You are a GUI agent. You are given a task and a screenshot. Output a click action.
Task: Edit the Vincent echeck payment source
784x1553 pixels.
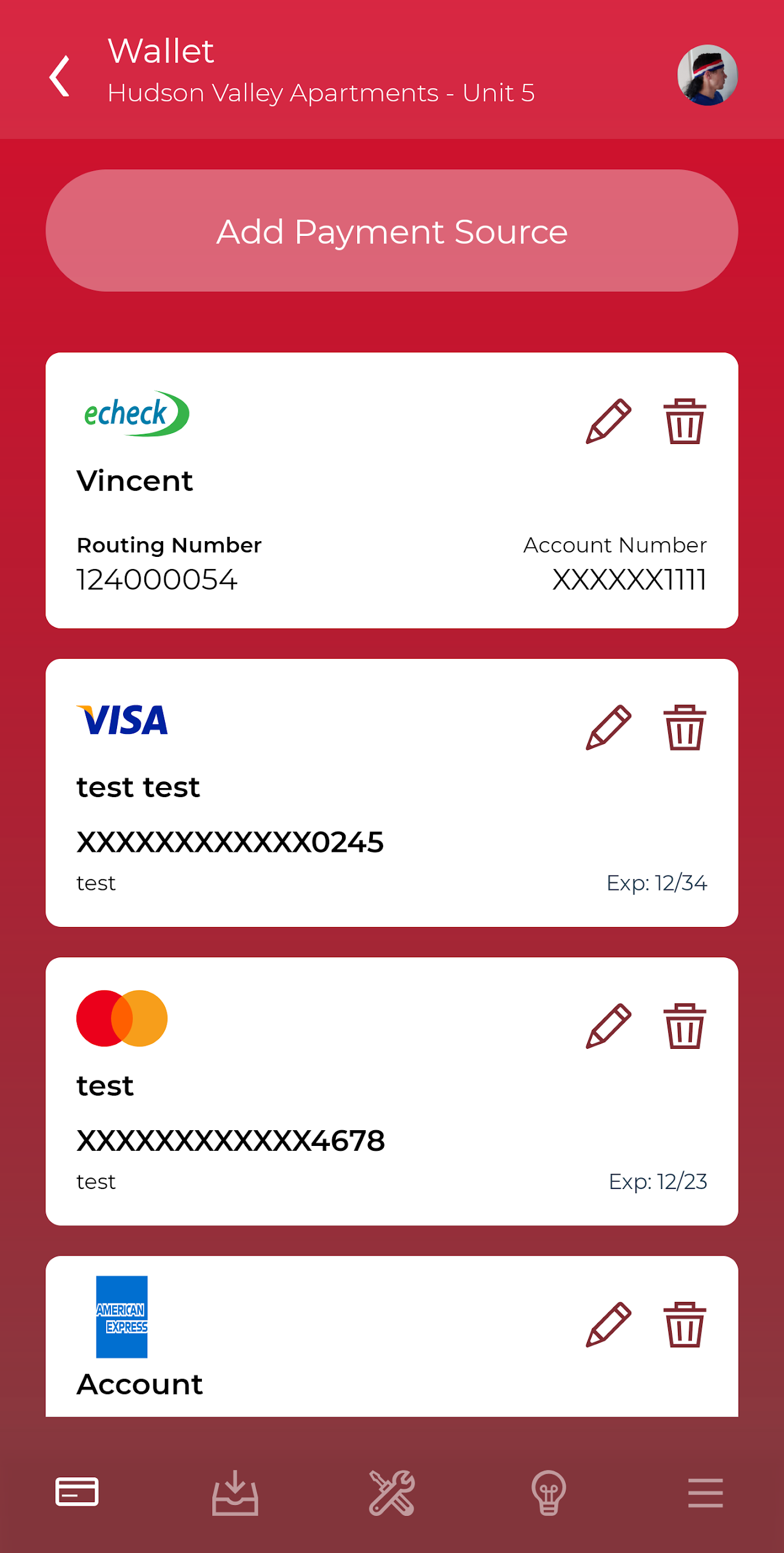pos(608,422)
